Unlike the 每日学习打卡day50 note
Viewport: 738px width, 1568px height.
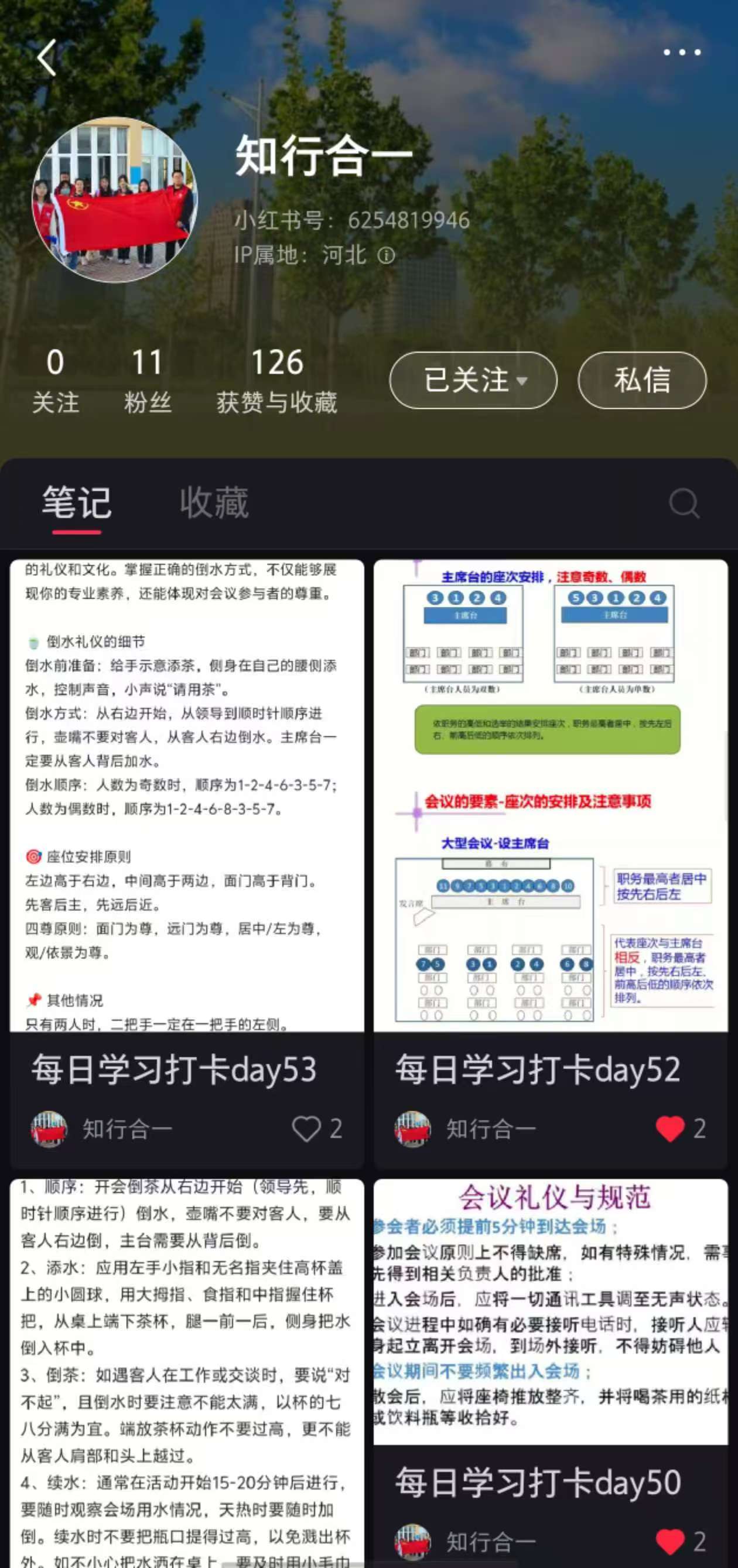click(x=670, y=1542)
